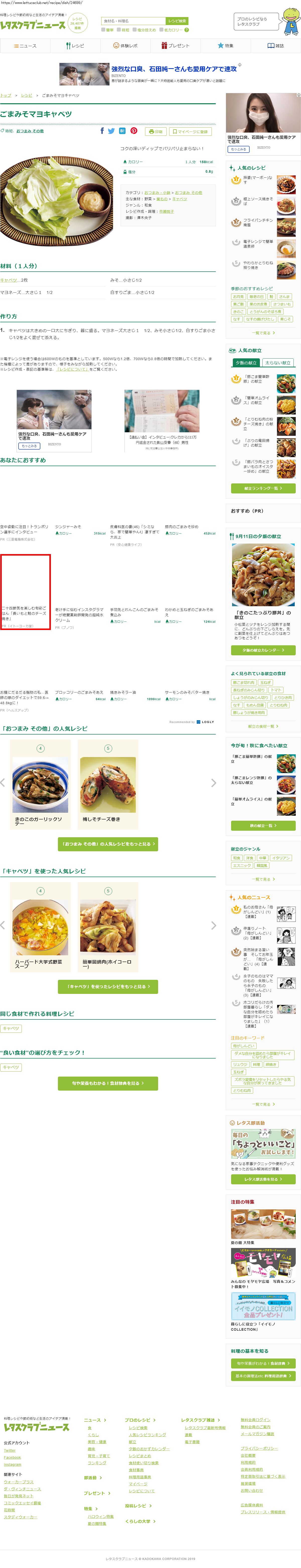Share recipe on Facebook

click(102, 131)
